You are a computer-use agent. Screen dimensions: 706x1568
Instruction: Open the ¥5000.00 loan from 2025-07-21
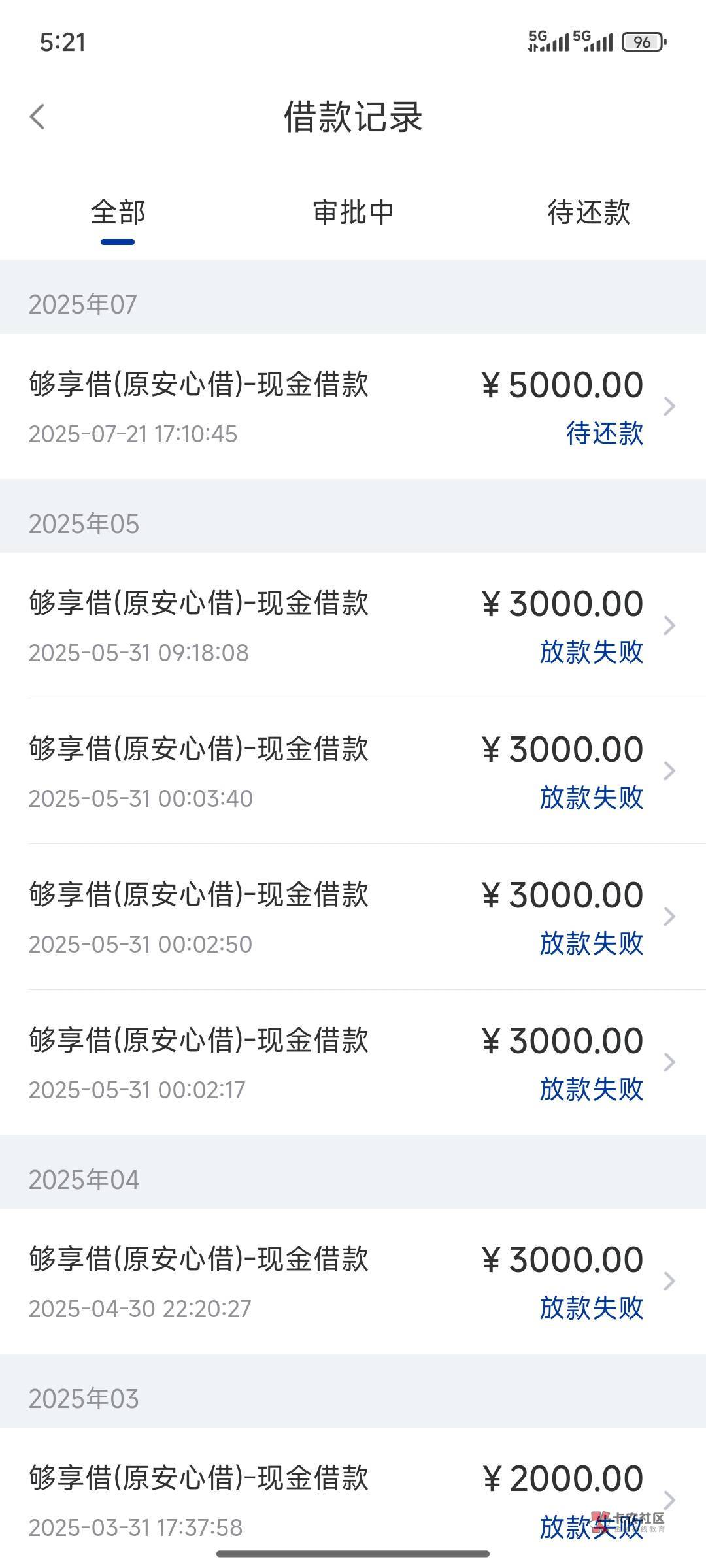point(353,406)
